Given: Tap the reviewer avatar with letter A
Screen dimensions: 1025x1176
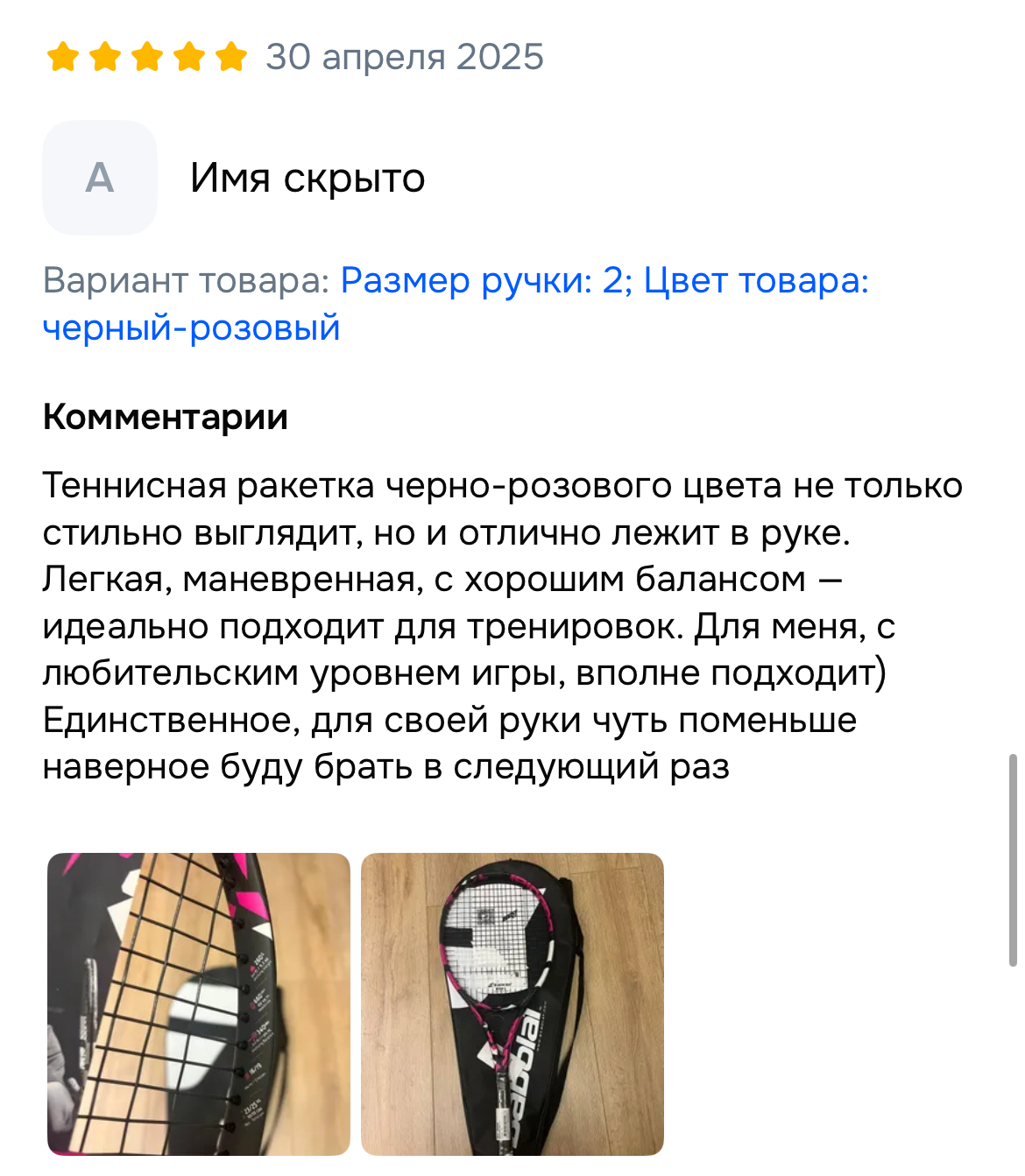Looking at the screenshot, I should [100, 178].
